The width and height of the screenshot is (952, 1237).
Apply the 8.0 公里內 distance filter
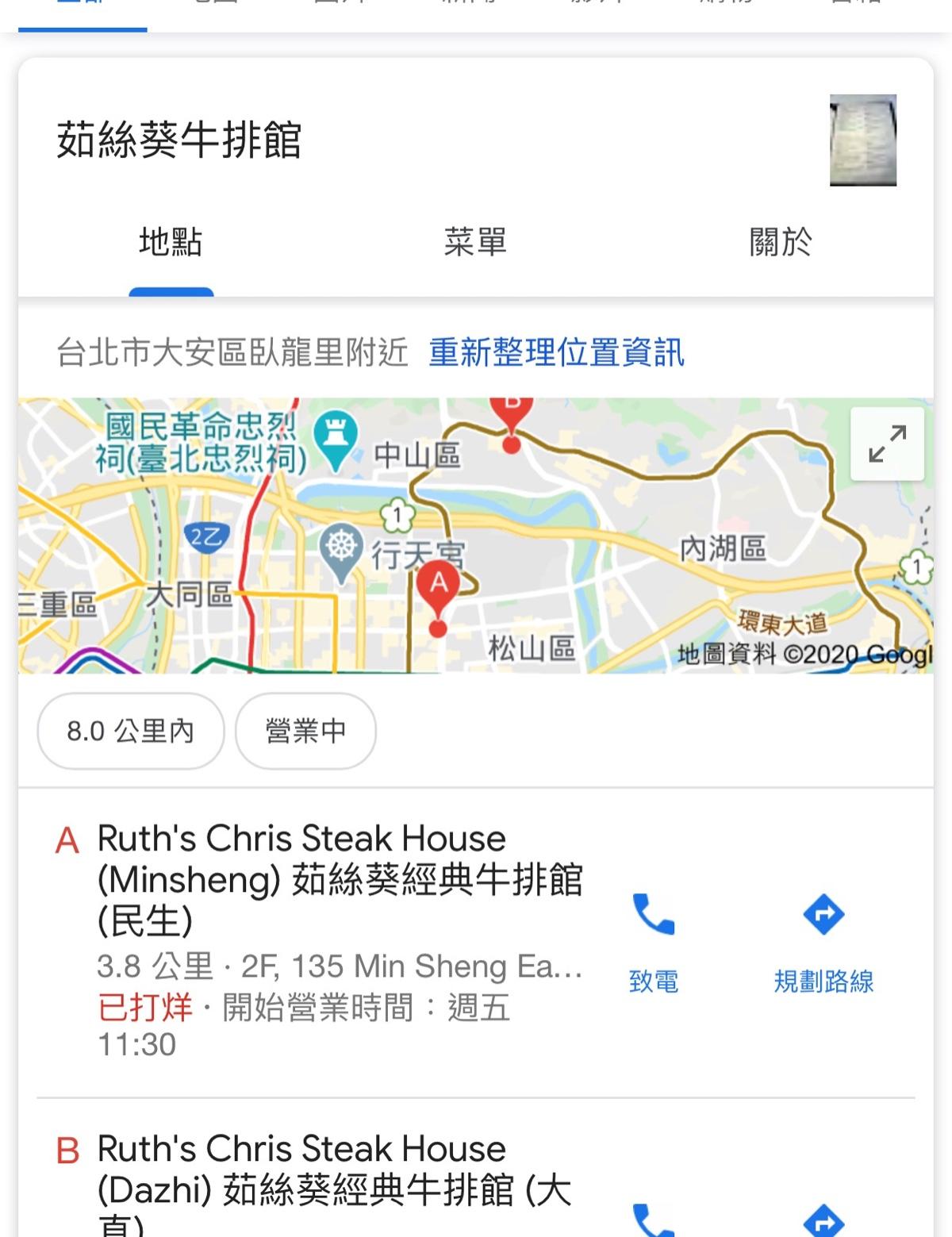(131, 731)
